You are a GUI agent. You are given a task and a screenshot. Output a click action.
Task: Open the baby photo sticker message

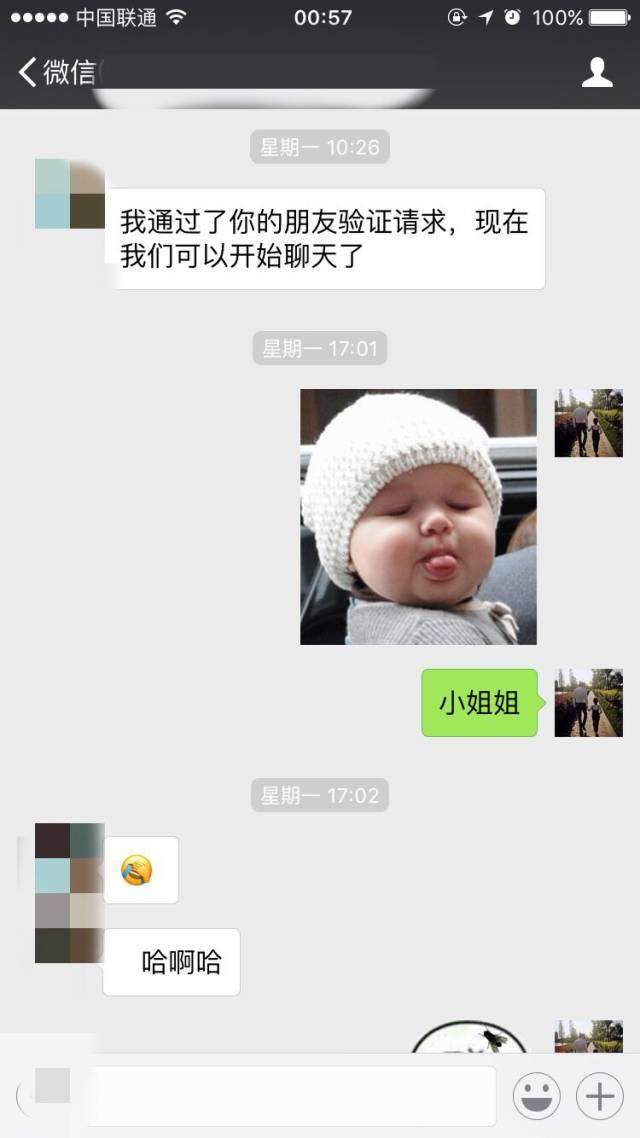tap(419, 517)
